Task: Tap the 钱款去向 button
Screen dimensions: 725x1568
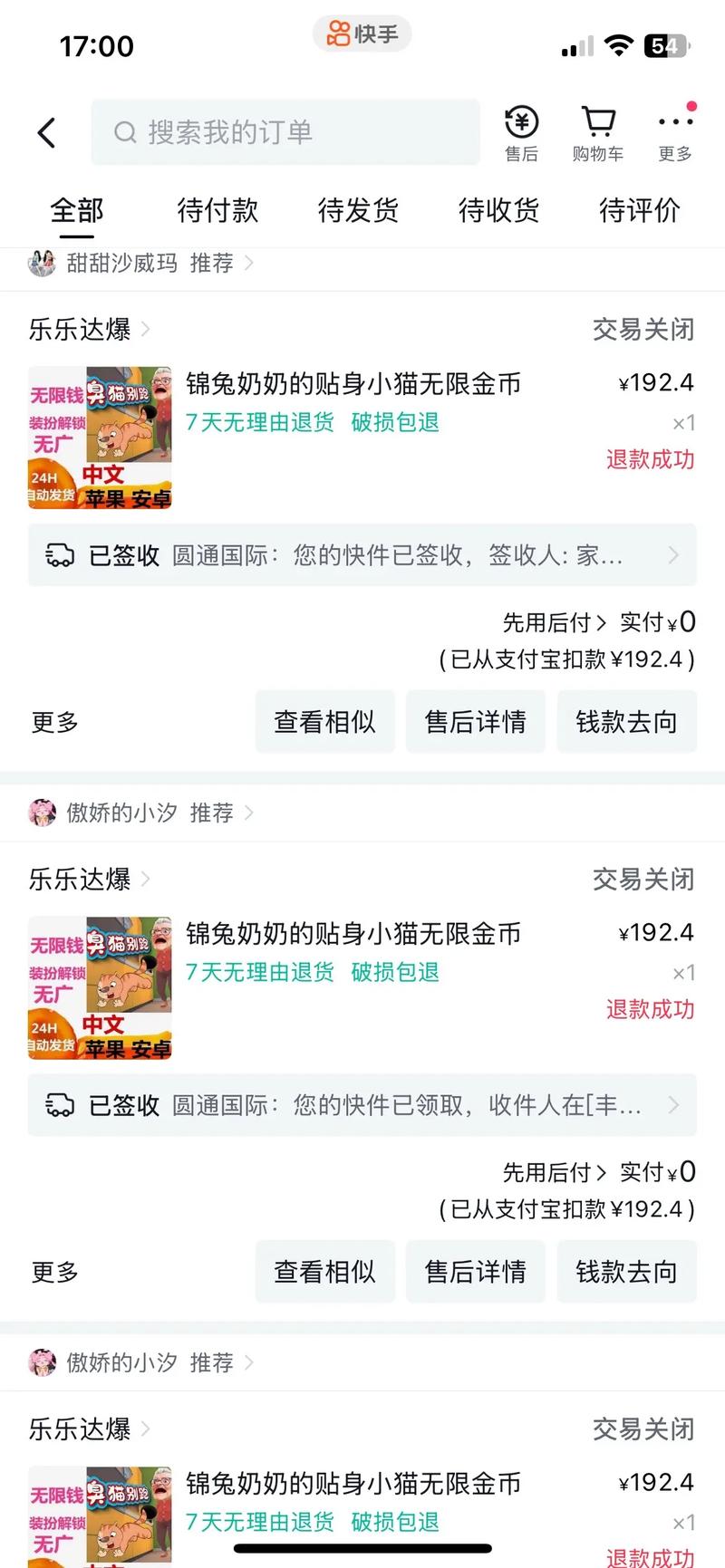Action: pyautogui.click(x=627, y=721)
